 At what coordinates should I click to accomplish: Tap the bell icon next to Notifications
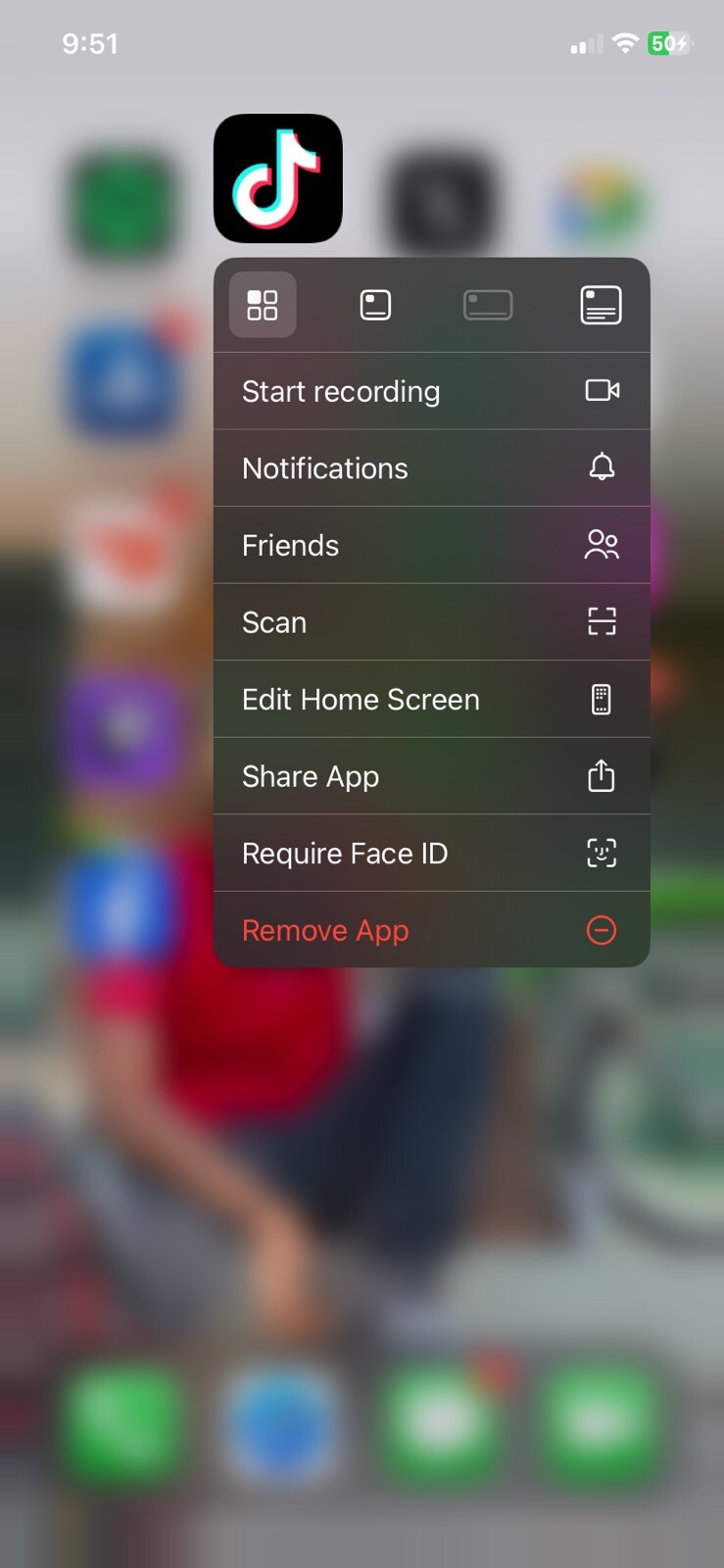click(601, 467)
